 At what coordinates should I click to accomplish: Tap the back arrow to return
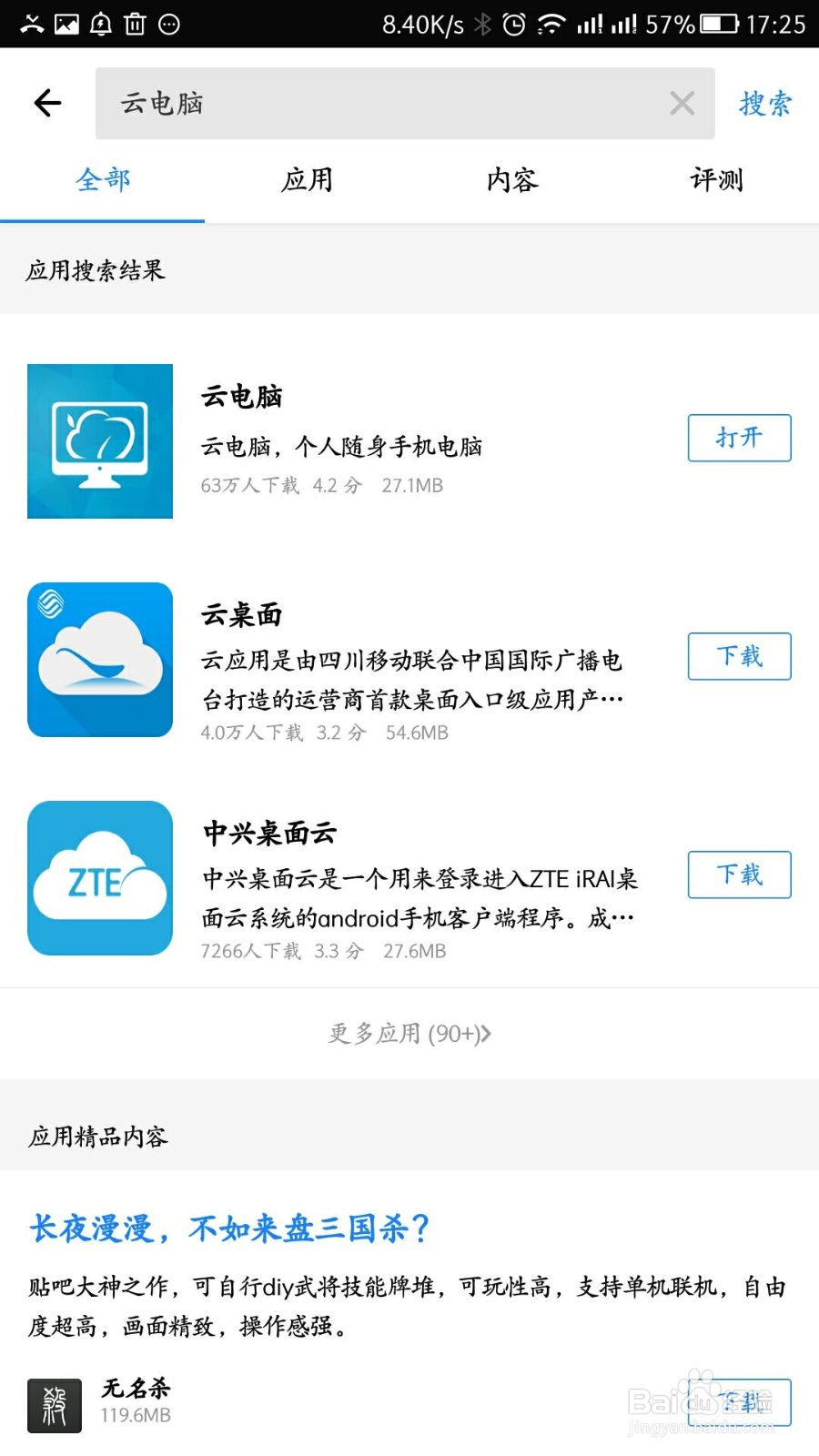click(46, 103)
